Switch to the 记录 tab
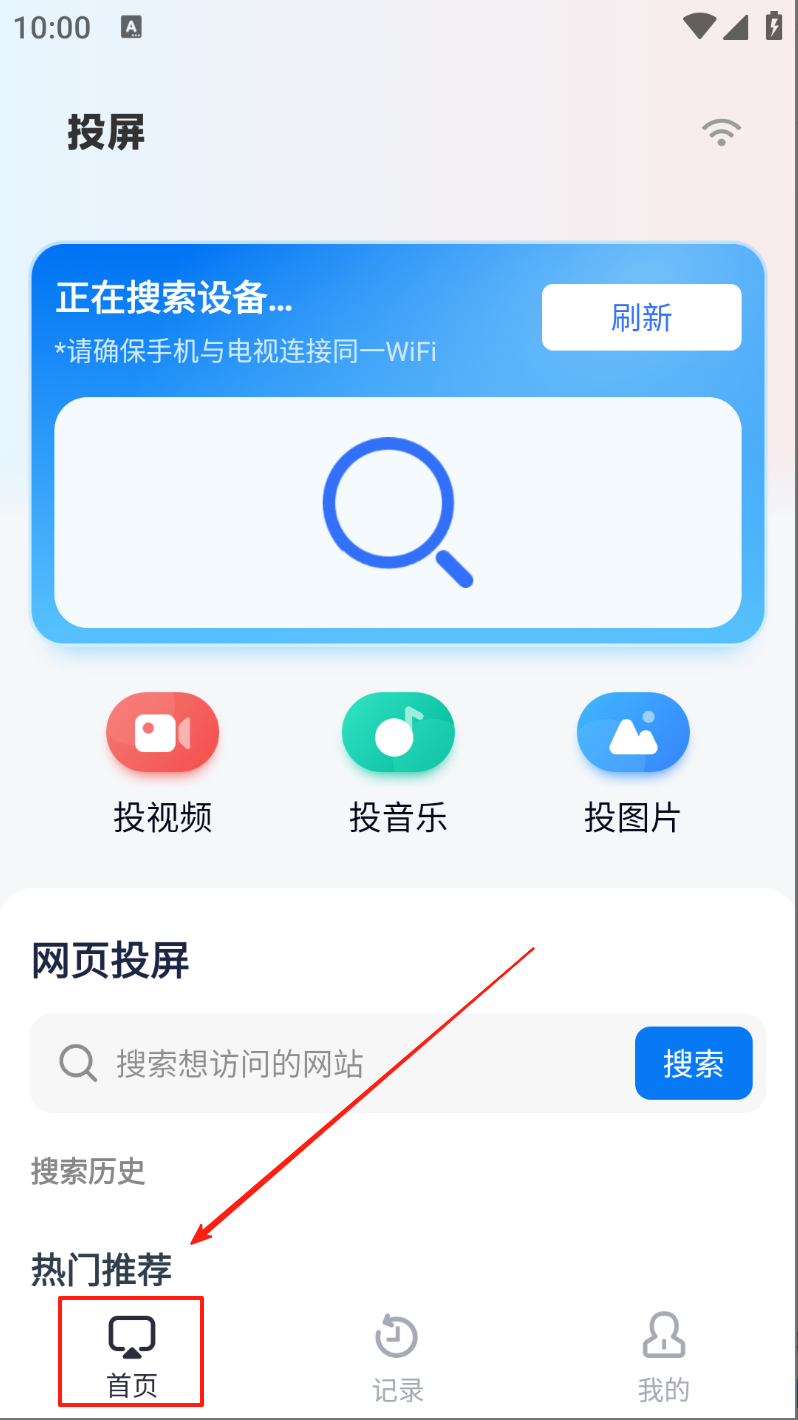Screen dimensions: 798x1420 point(398,1358)
